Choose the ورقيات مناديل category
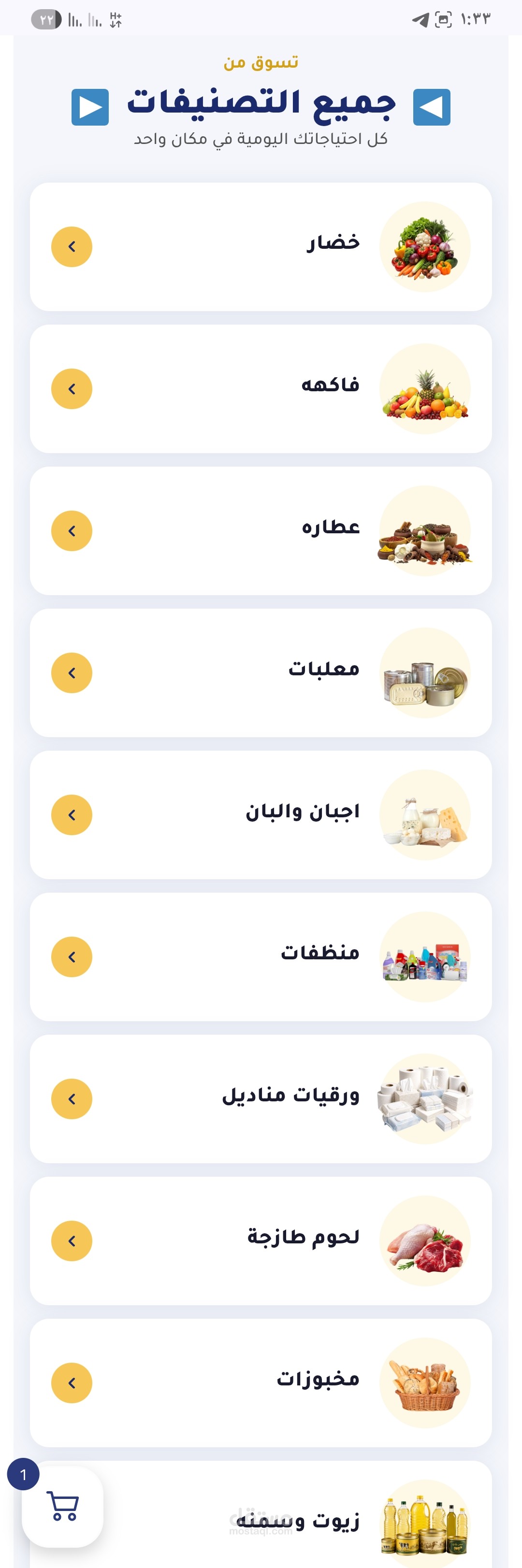522x1568 pixels. [x=261, y=1098]
